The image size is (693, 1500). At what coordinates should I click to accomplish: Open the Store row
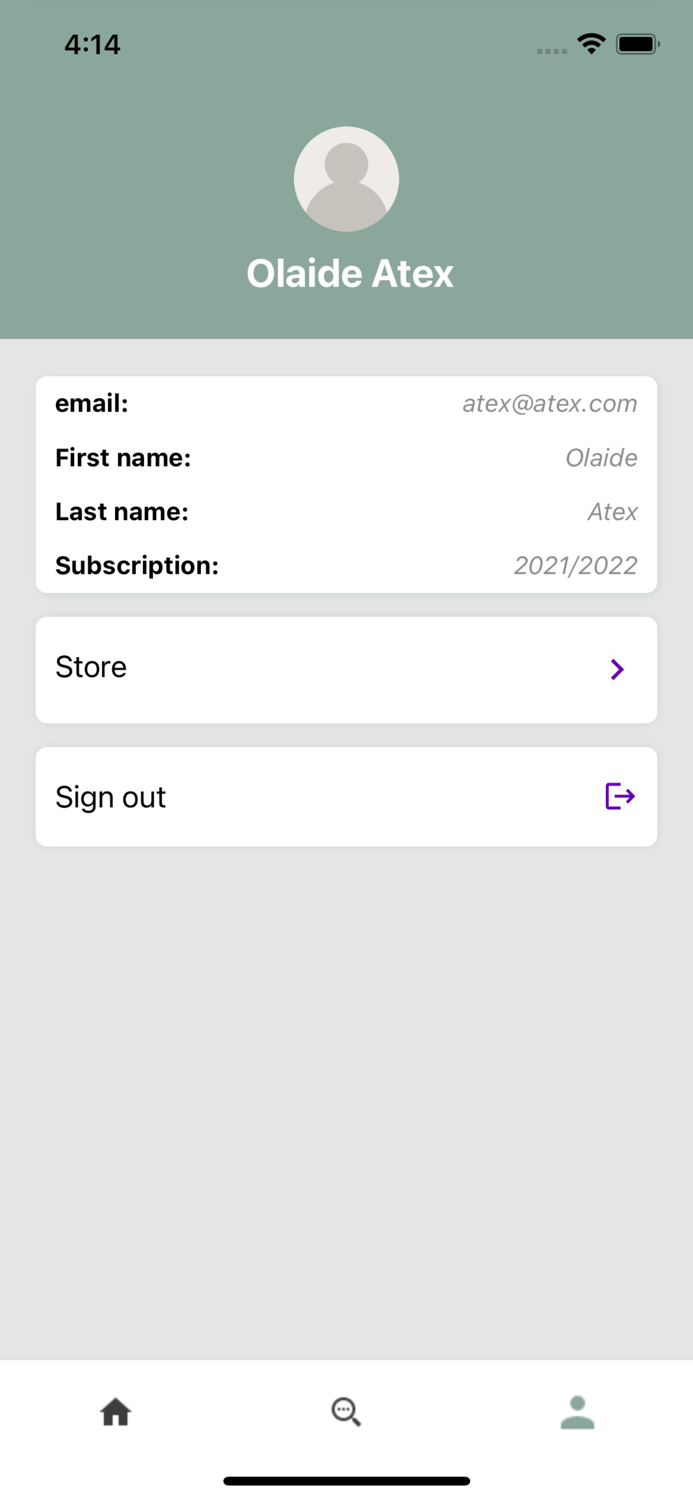pos(346,669)
